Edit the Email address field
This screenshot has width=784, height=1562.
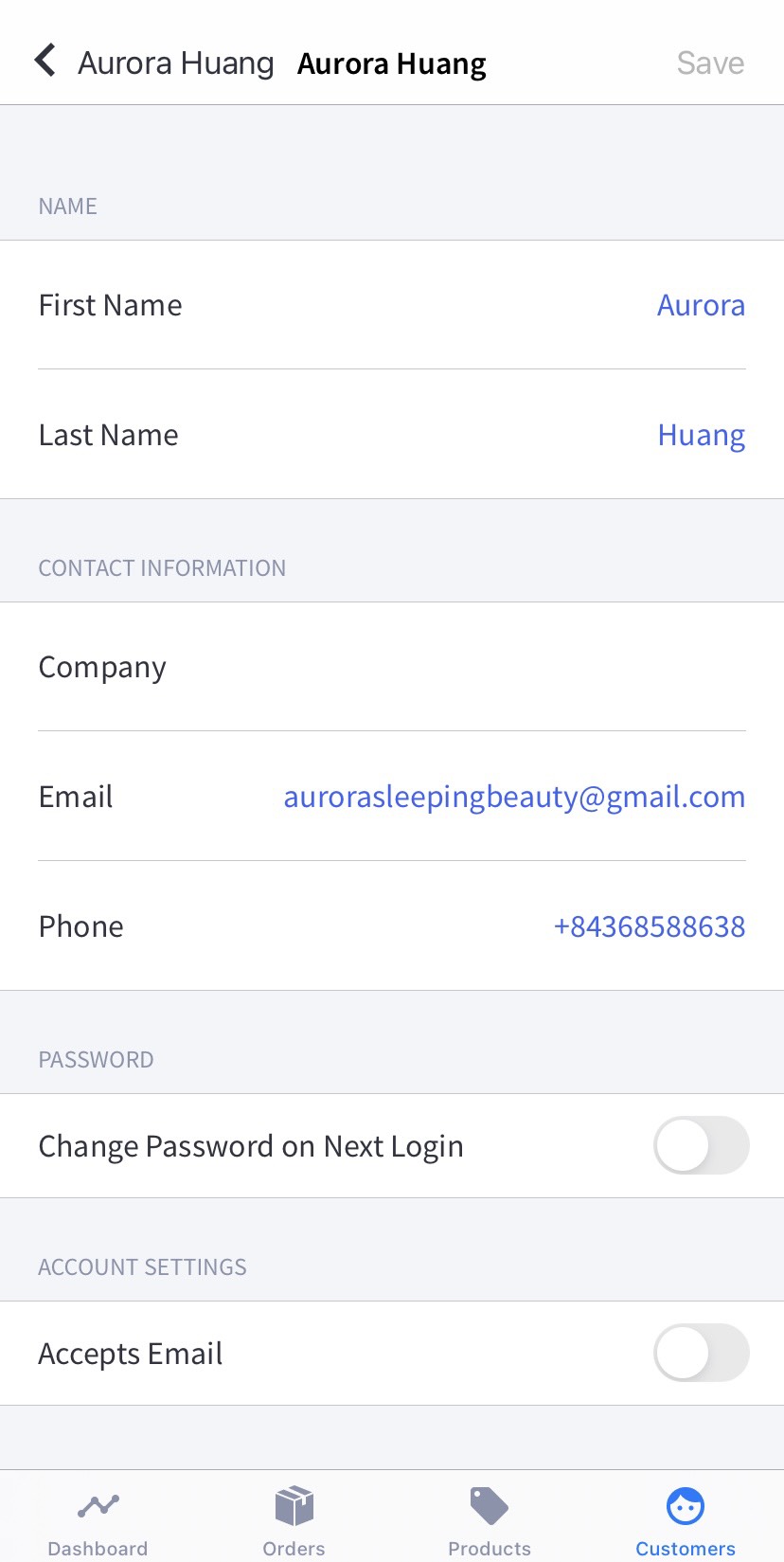point(513,797)
